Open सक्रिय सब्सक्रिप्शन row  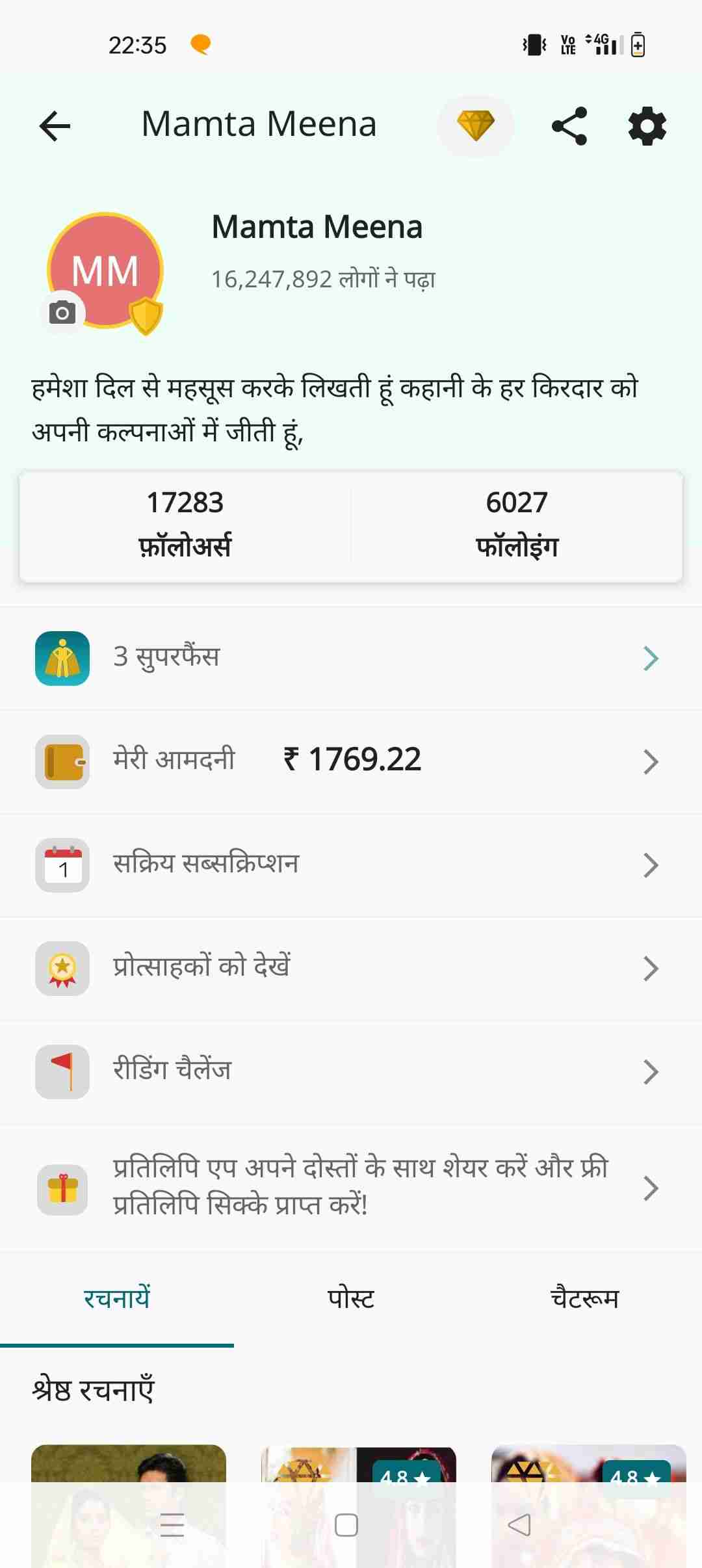pos(351,865)
